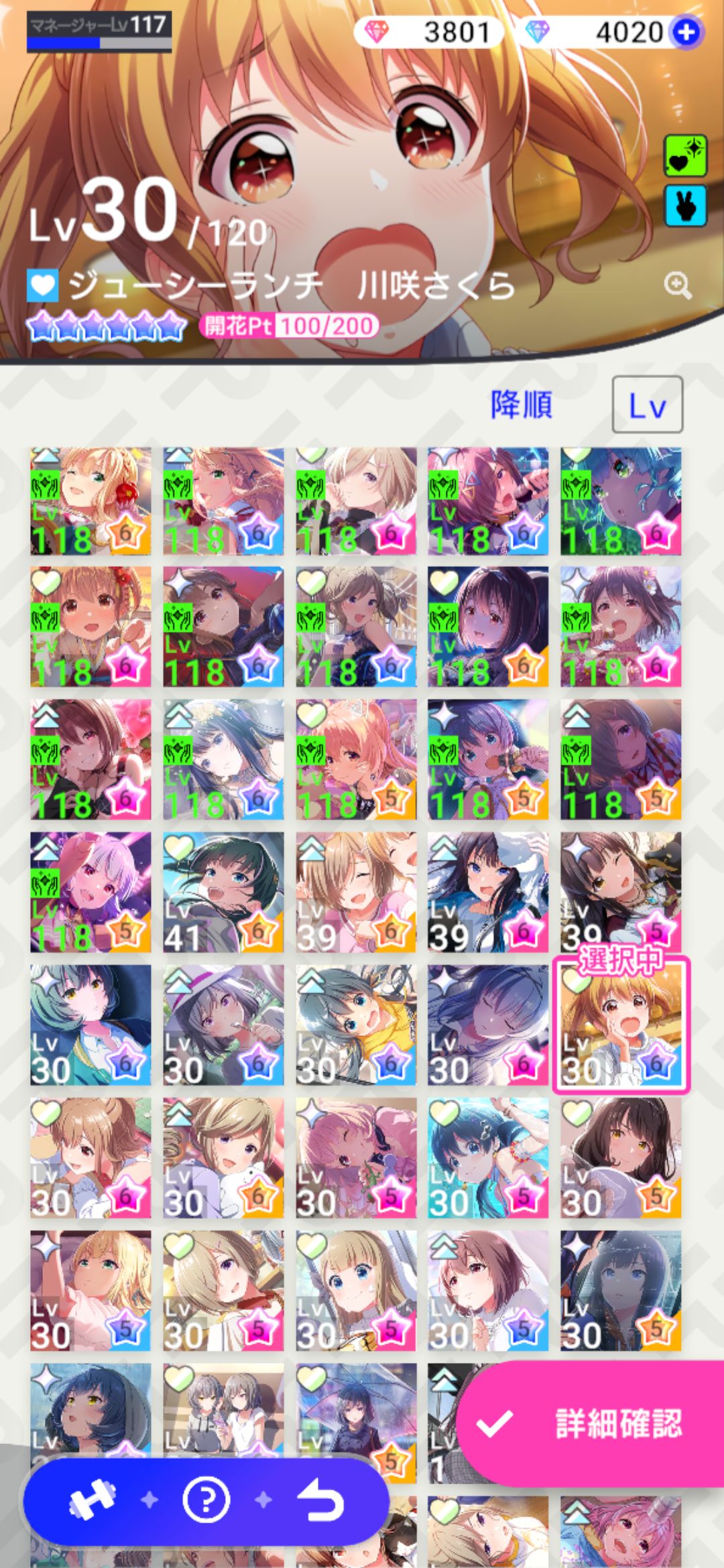Go back with the return arrow
Screen dimensions: 724x1568
320,1499
